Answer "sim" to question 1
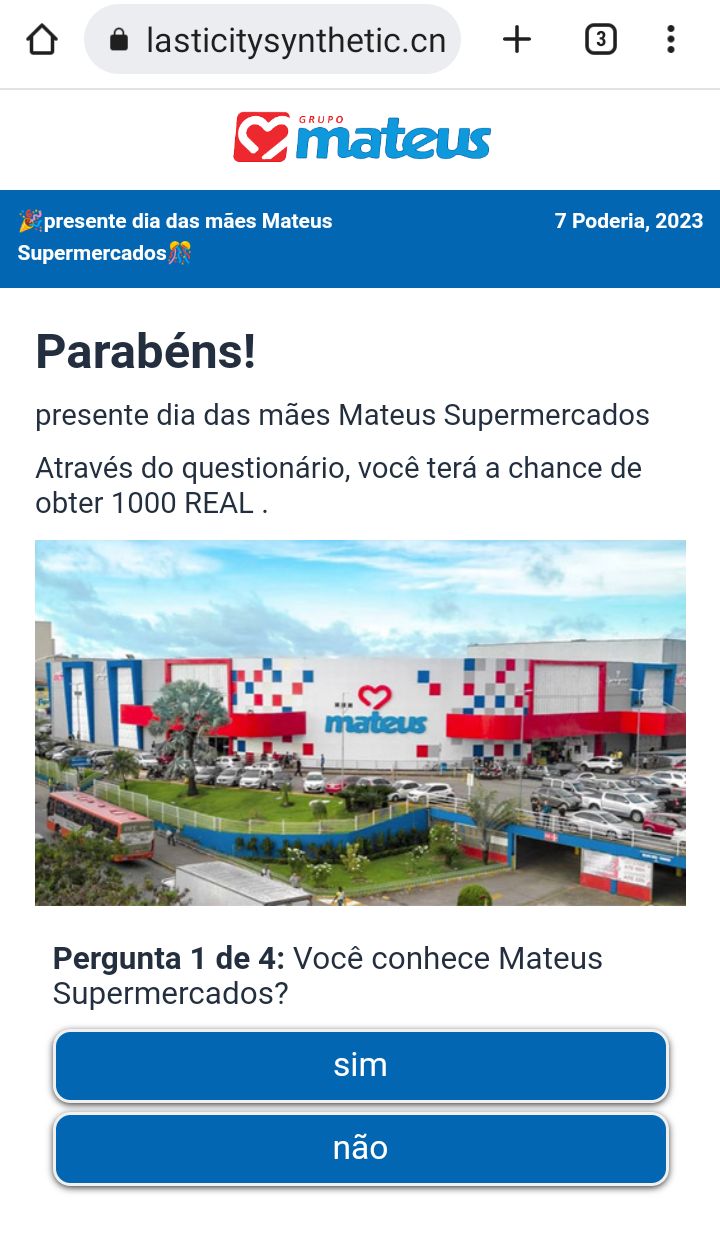Viewport: 720px width, 1255px height. point(360,1066)
